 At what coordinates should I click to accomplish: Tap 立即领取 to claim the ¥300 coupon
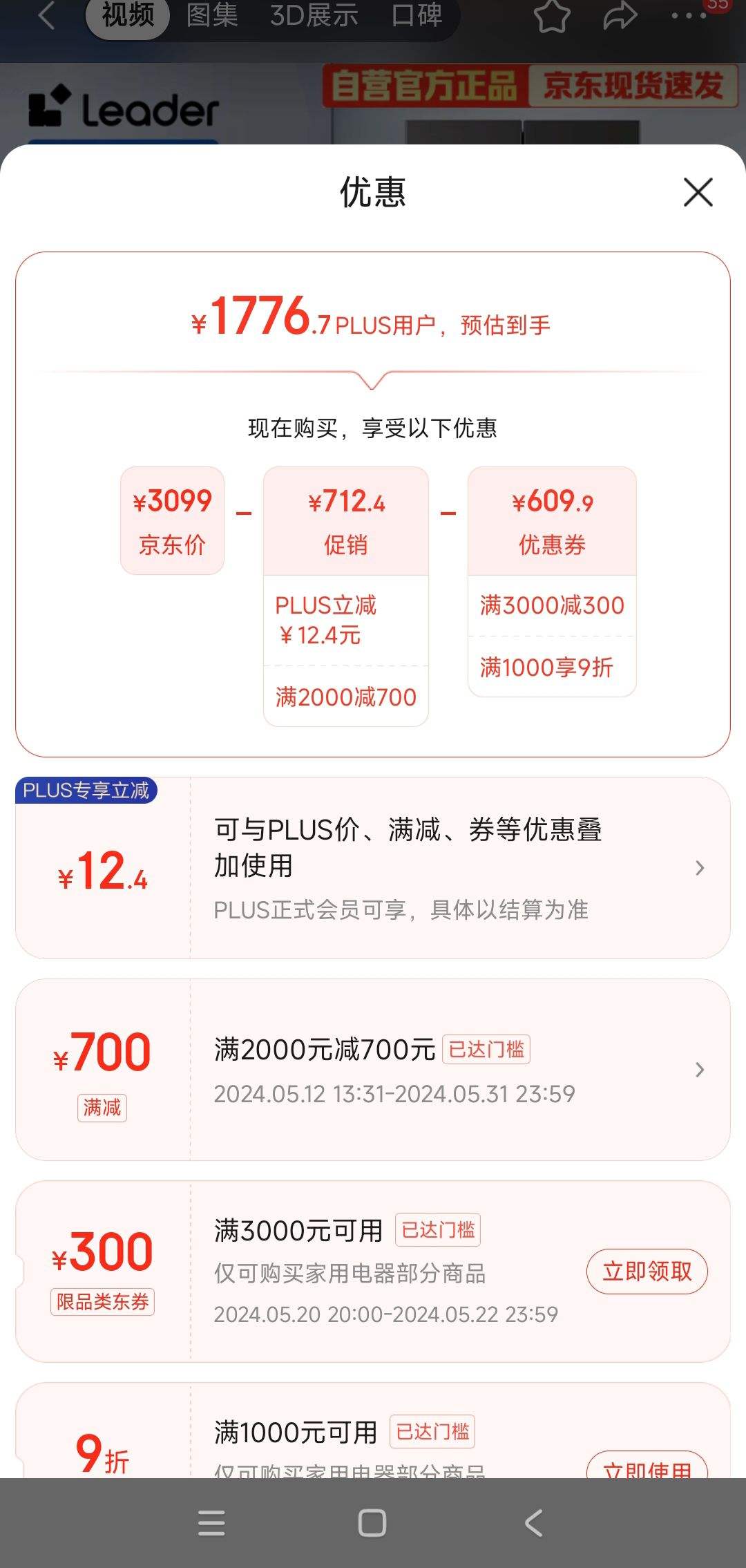click(647, 1272)
